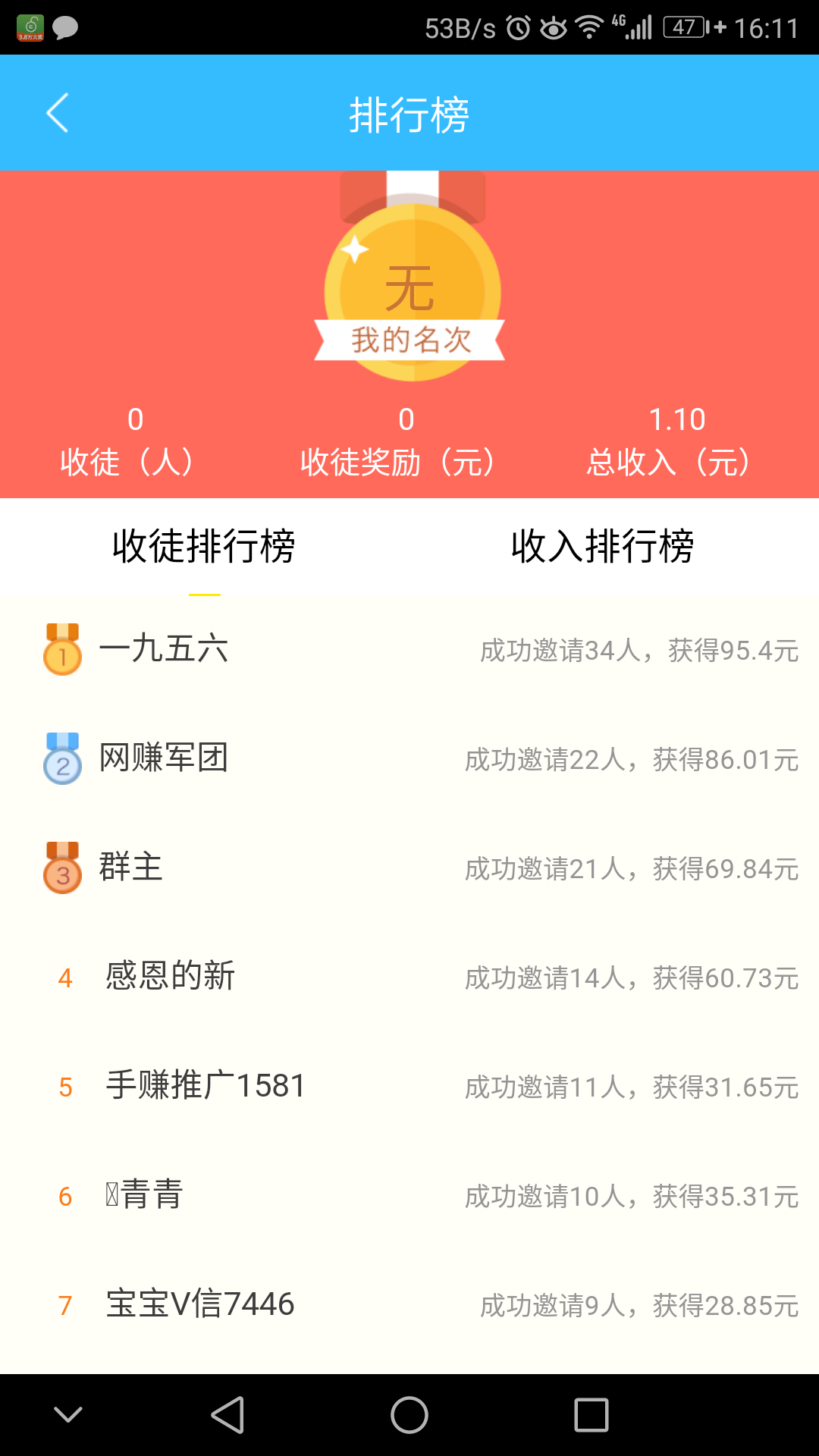Go back using the left arrow
This screenshot has width=819, height=1456.
pyautogui.click(x=58, y=112)
